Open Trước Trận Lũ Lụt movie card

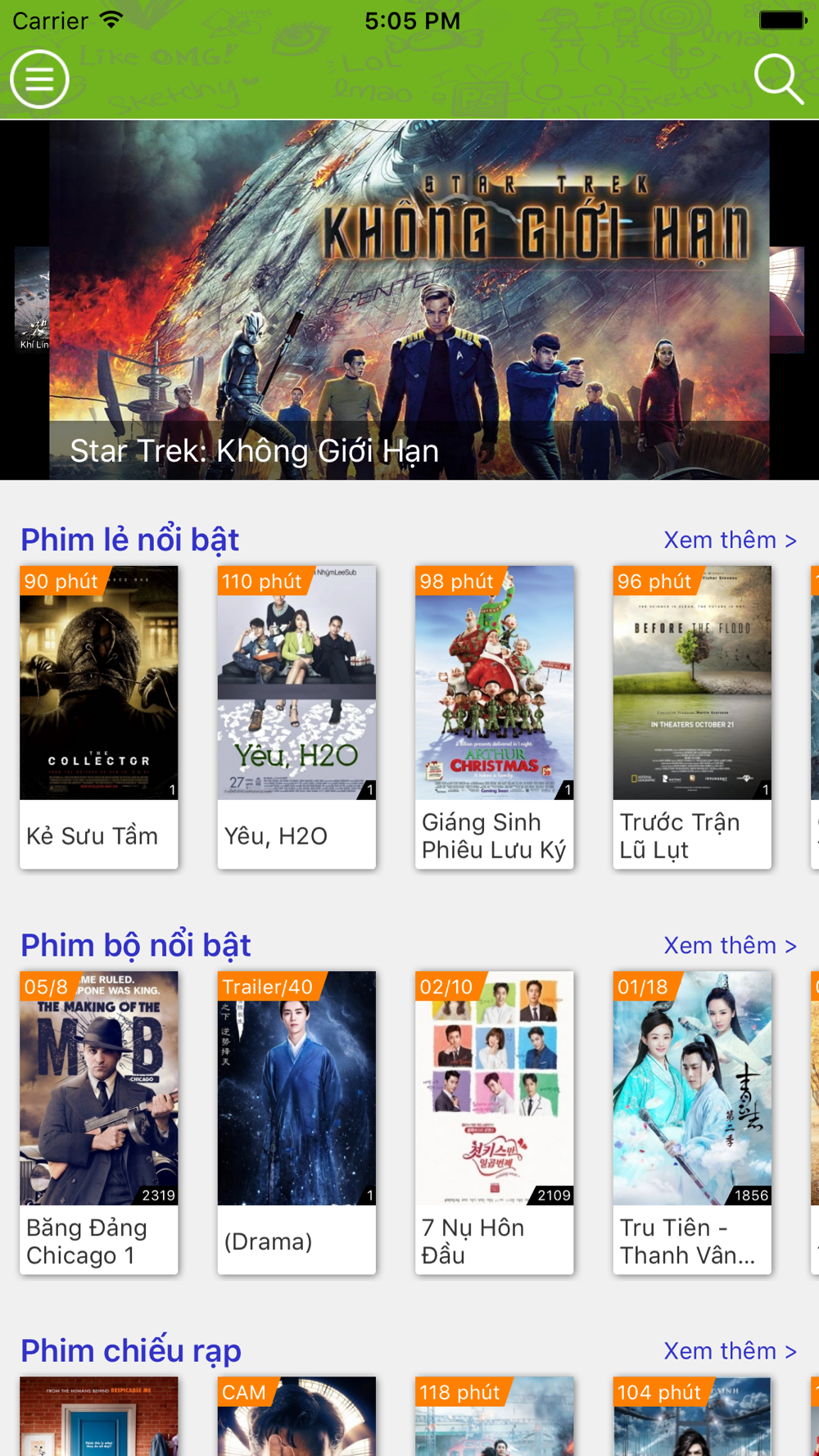point(692,717)
